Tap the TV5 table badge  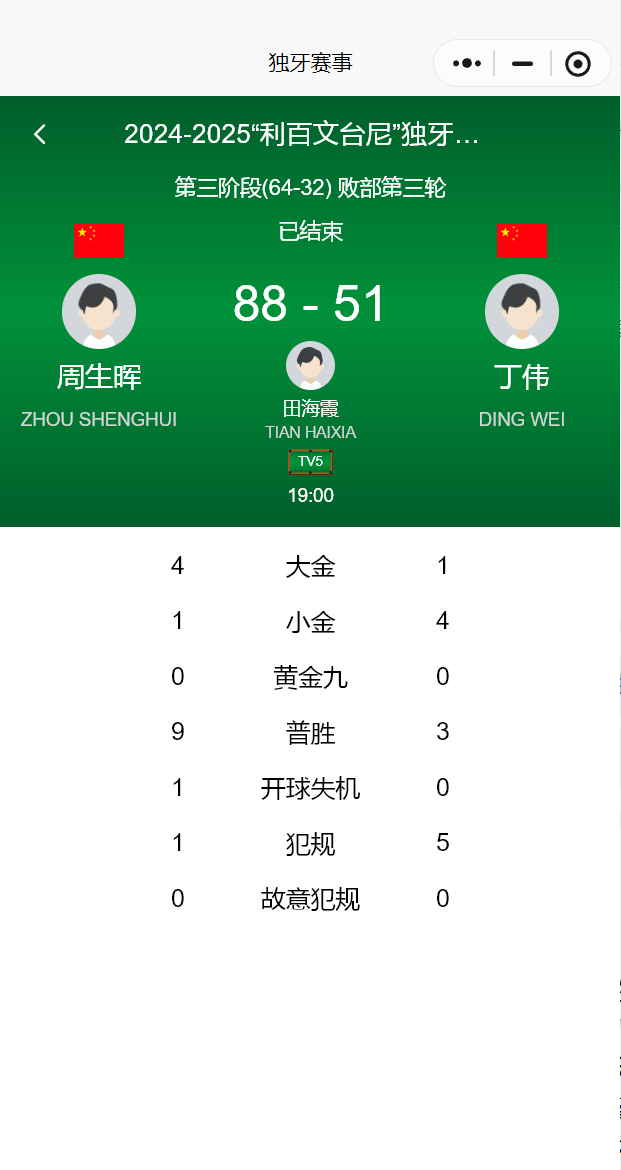point(310,461)
